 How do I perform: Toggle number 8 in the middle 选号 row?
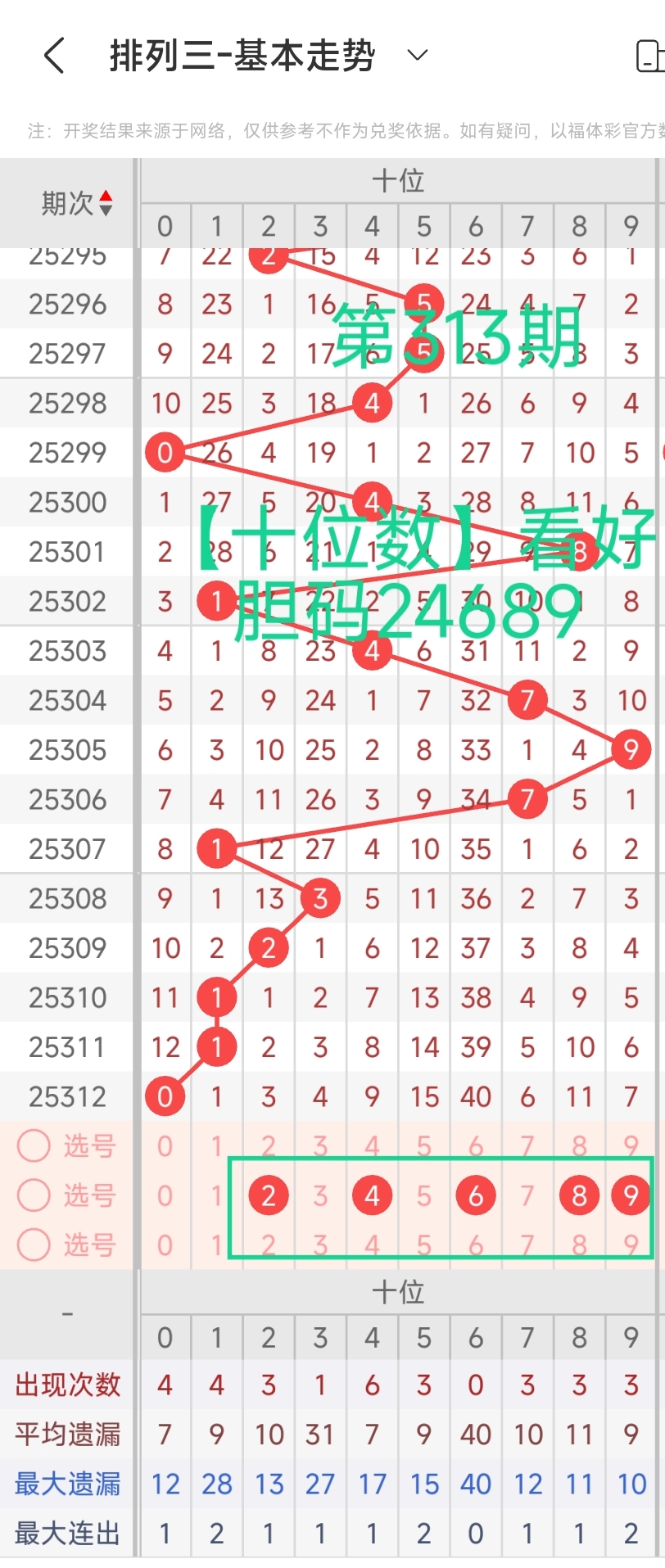click(579, 1195)
